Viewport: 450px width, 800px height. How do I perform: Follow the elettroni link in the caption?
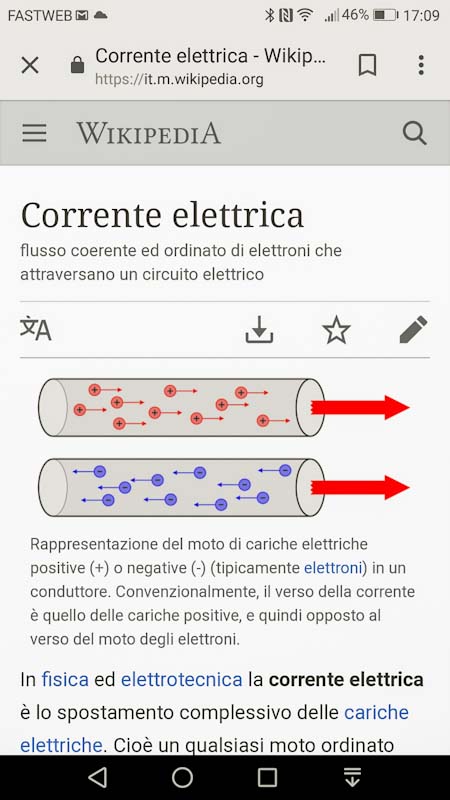[333, 568]
